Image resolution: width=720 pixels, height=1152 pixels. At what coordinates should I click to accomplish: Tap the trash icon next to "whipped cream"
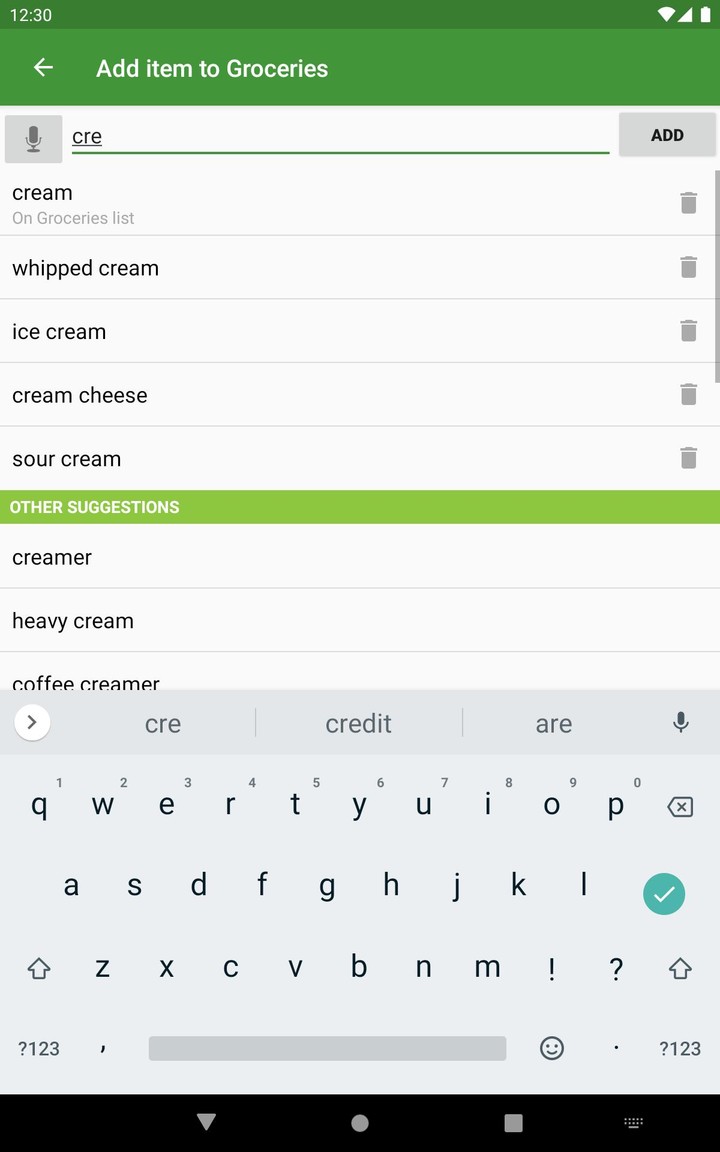tap(688, 267)
